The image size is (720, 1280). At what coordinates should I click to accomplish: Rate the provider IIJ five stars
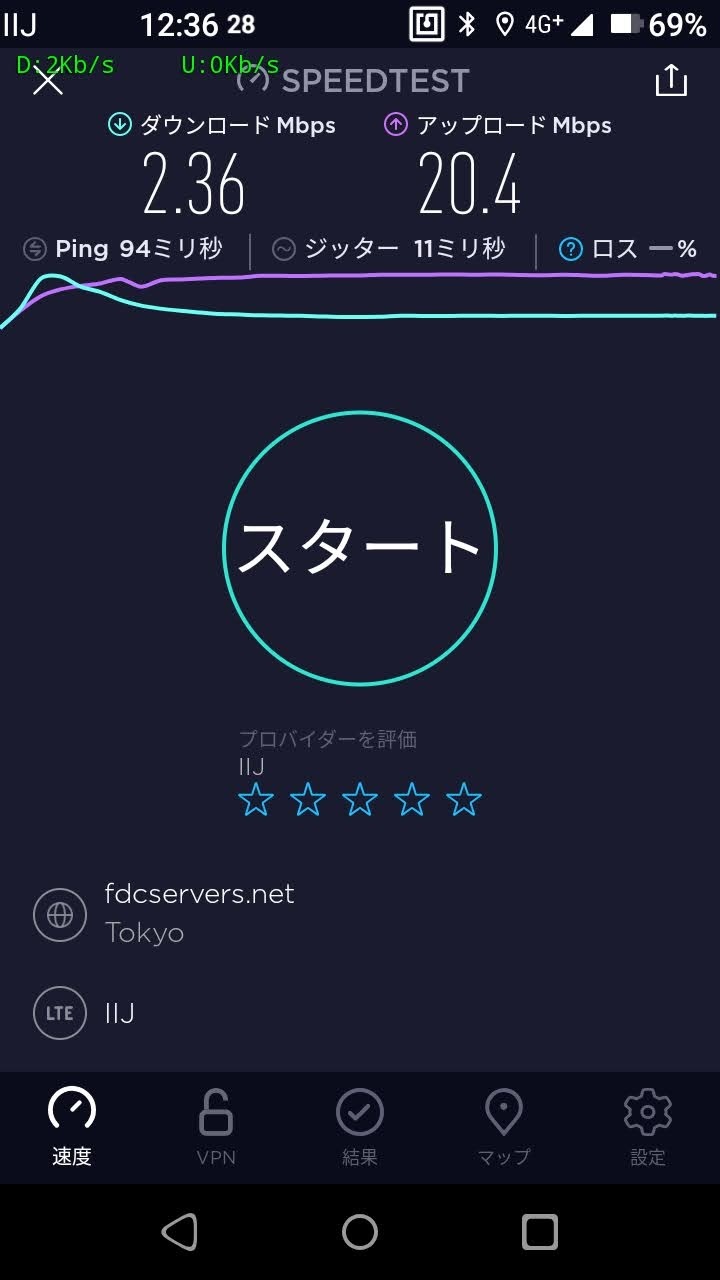pos(464,800)
